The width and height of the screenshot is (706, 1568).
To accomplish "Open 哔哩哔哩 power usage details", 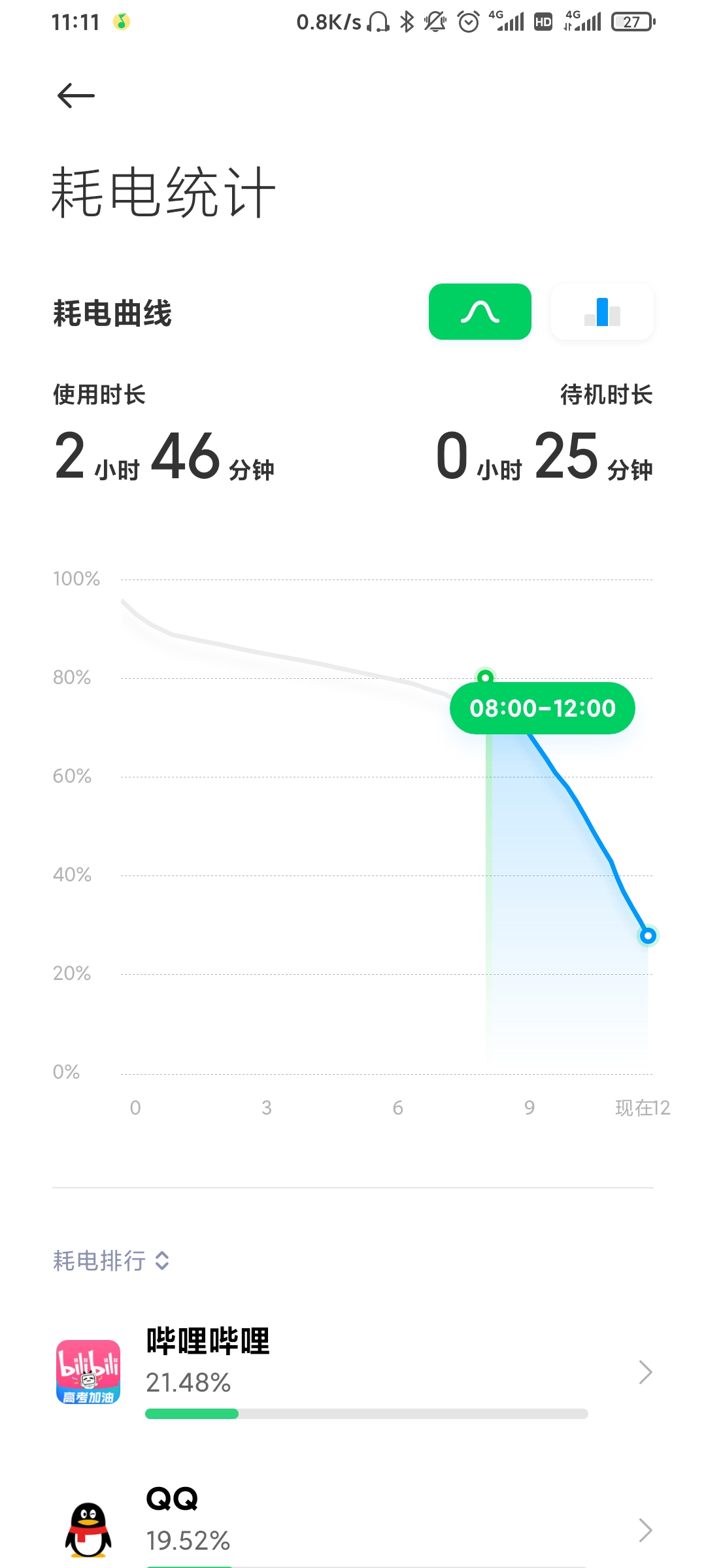I will (x=353, y=1372).
